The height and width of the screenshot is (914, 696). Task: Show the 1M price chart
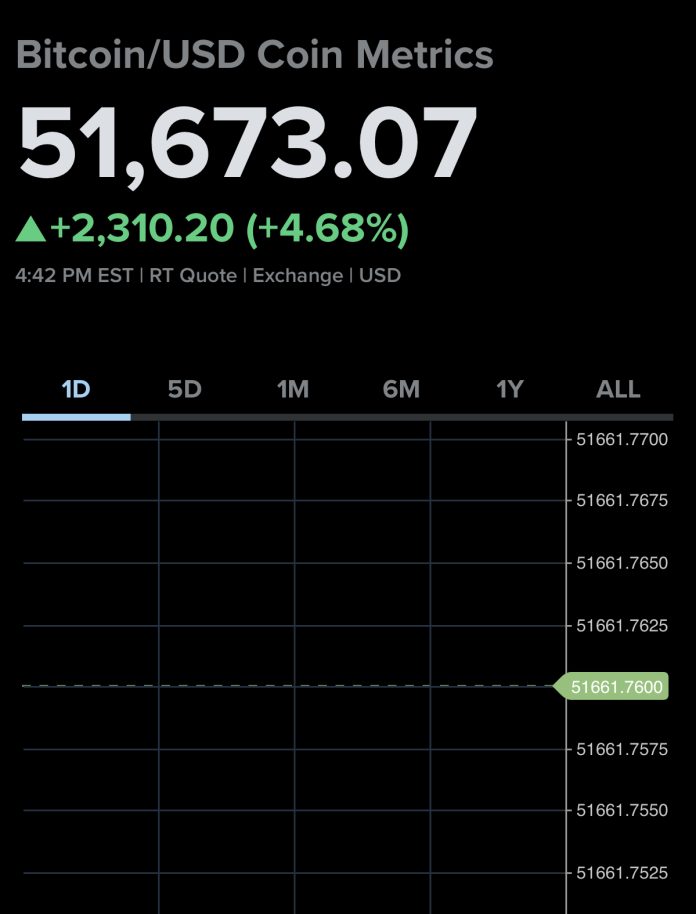tap(293, 389)
